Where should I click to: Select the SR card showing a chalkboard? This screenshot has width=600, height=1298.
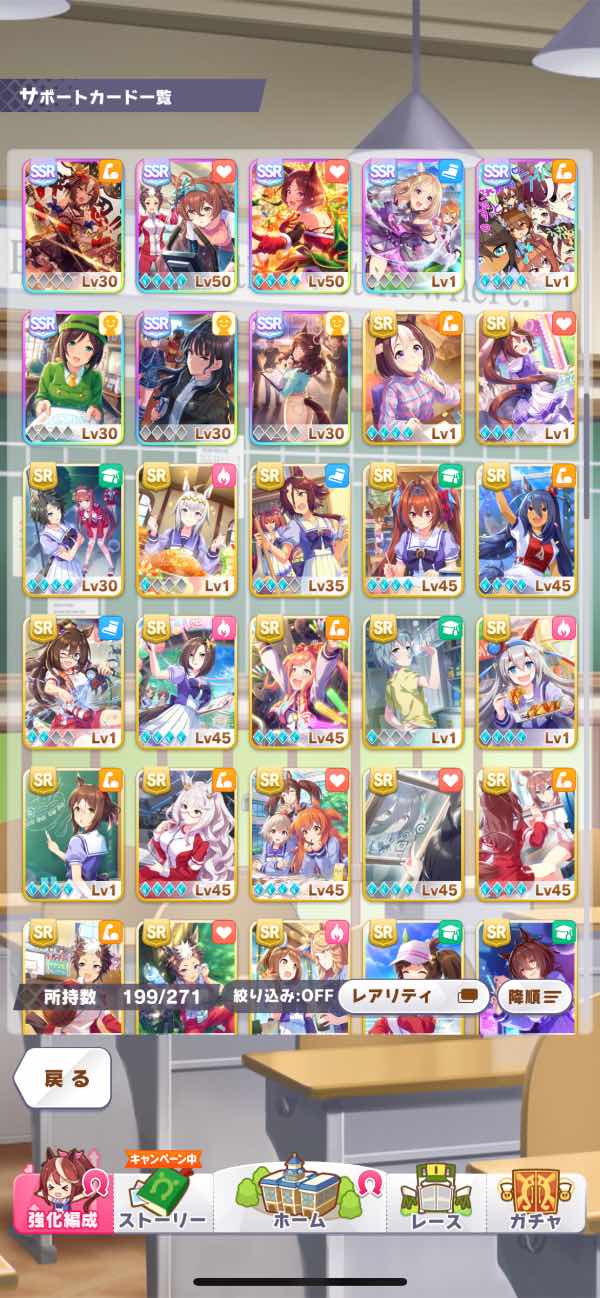click(73, 833)
